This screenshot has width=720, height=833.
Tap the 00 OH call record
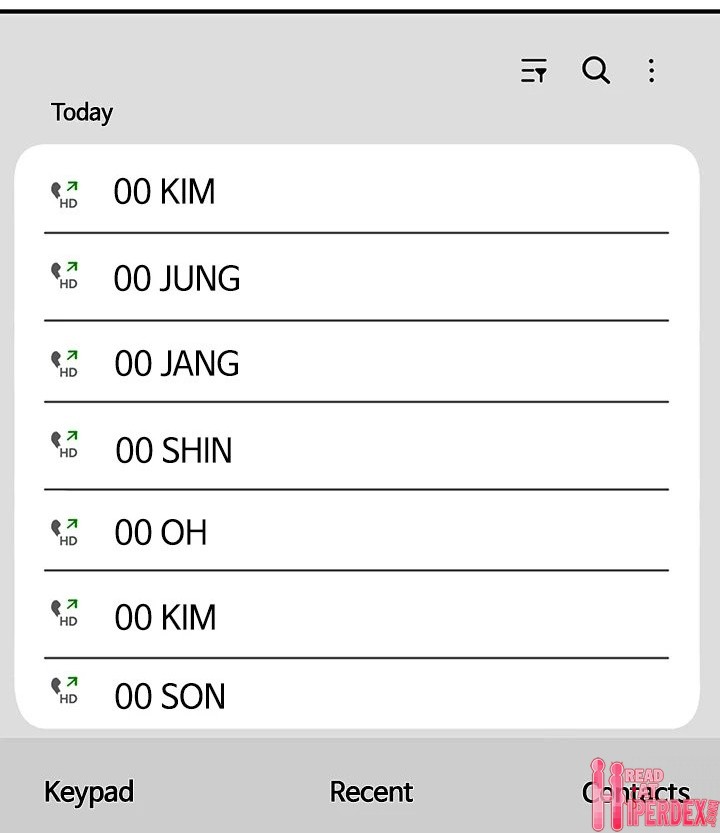161,532
